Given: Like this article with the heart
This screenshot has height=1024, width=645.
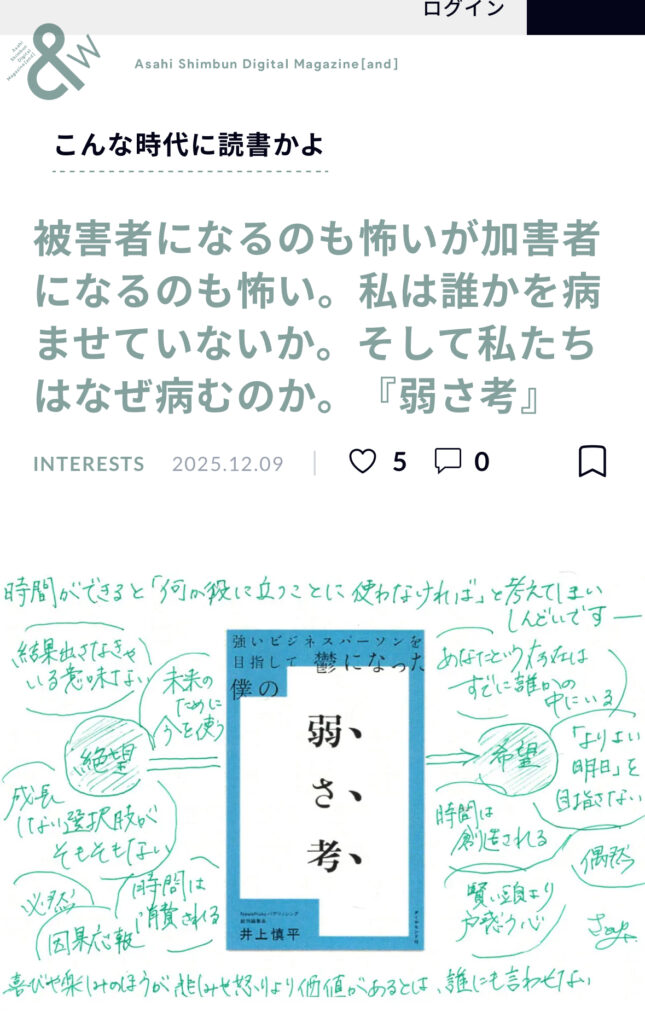Looking at the screenshot, I should 362,461.
